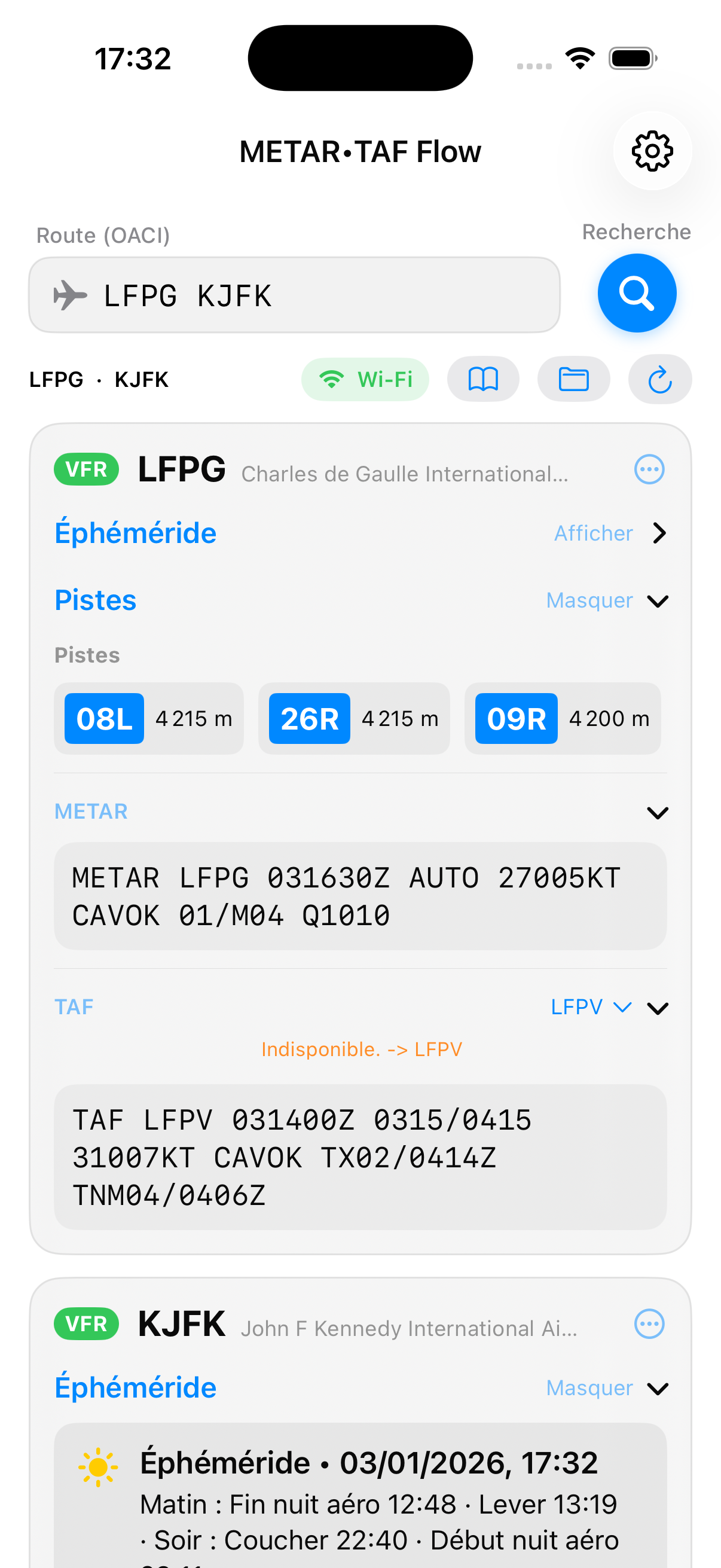Open the LFPV TAF station dropdown
721x1568 pixels.
coord(591,1008)
